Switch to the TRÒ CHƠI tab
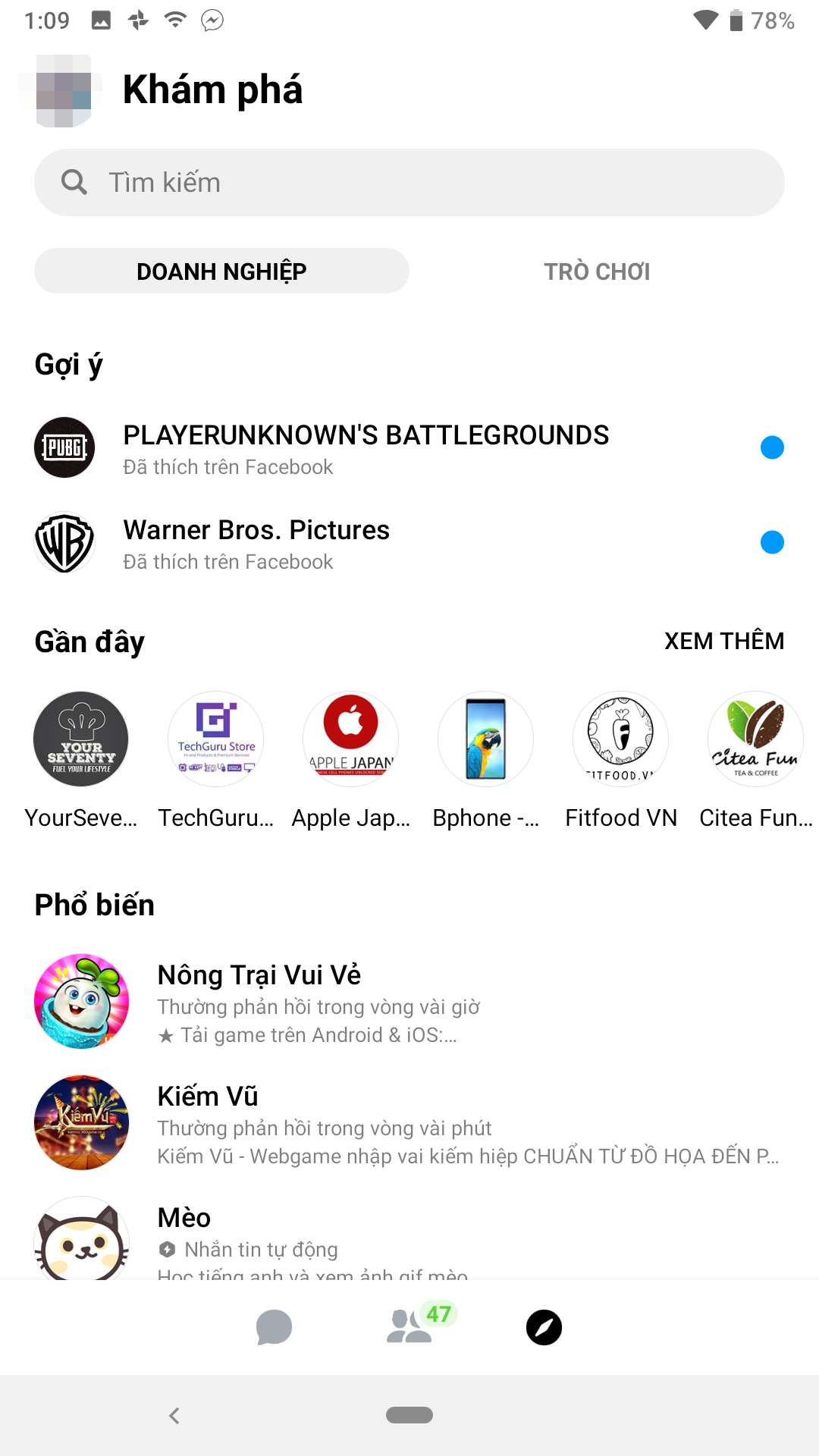Image resolution: width=819 pixels, height=1456 pixels. 597,271
